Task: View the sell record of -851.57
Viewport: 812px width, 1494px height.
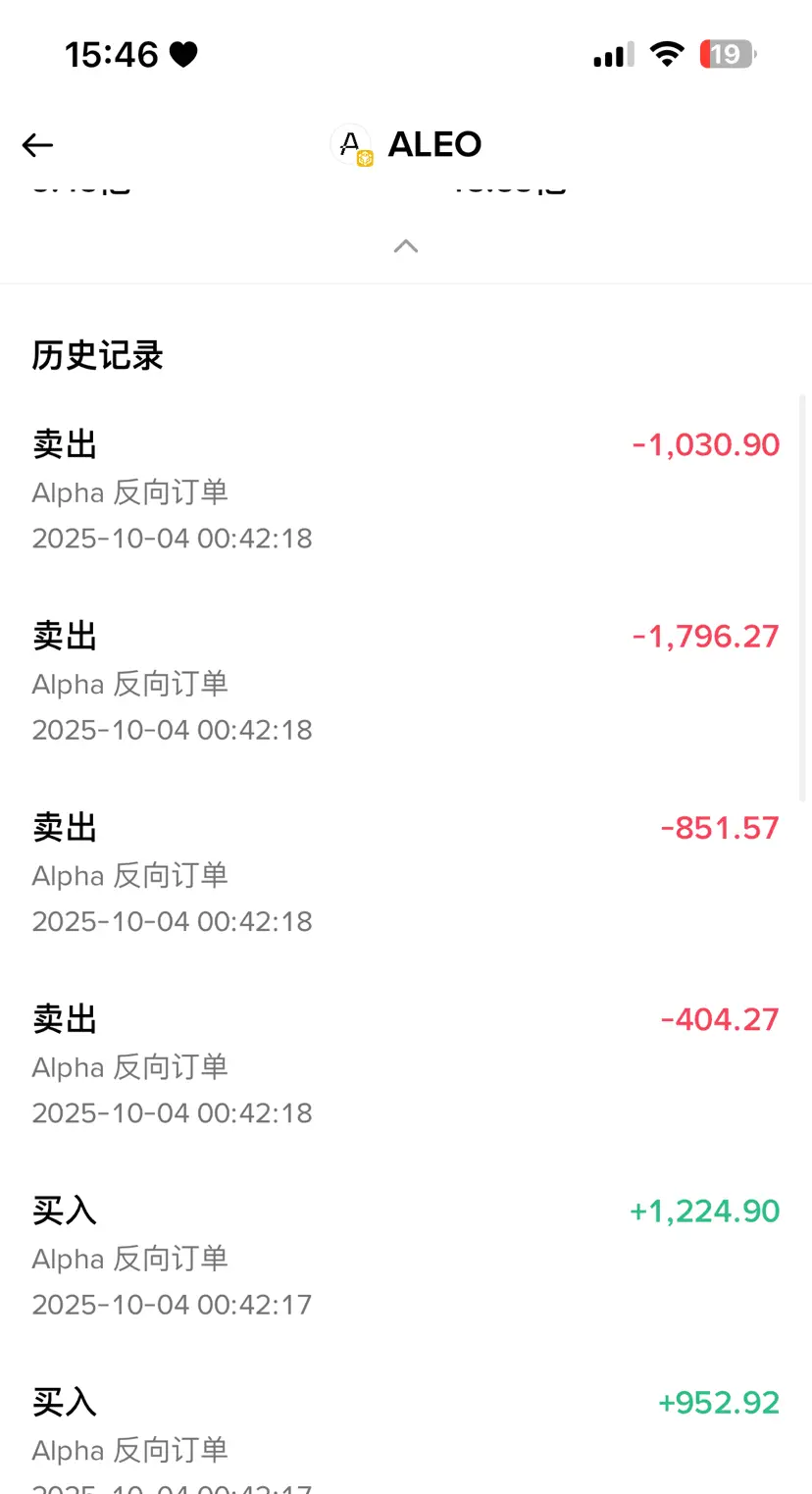Action: pyautogui.click(x=406, y=874)
